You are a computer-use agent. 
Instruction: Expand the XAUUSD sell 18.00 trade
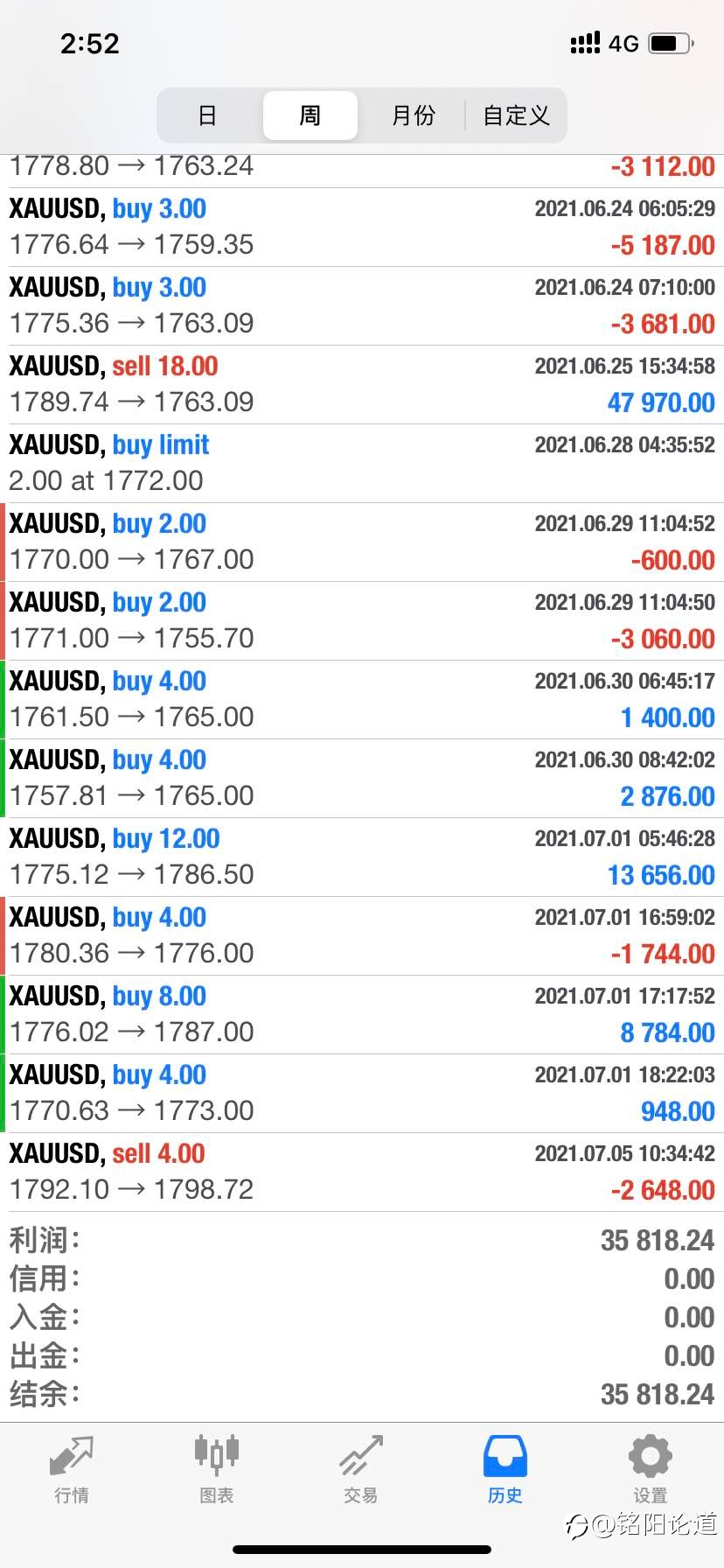[362, 385]
